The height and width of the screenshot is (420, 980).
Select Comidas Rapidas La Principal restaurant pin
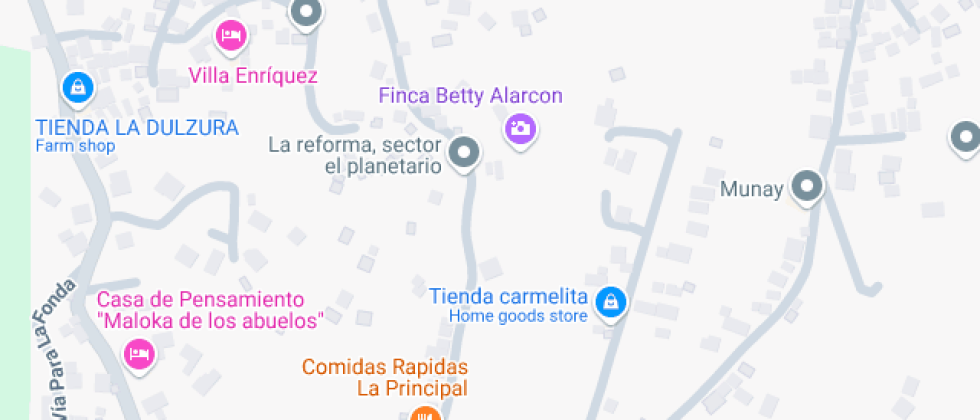click(427, 414)
